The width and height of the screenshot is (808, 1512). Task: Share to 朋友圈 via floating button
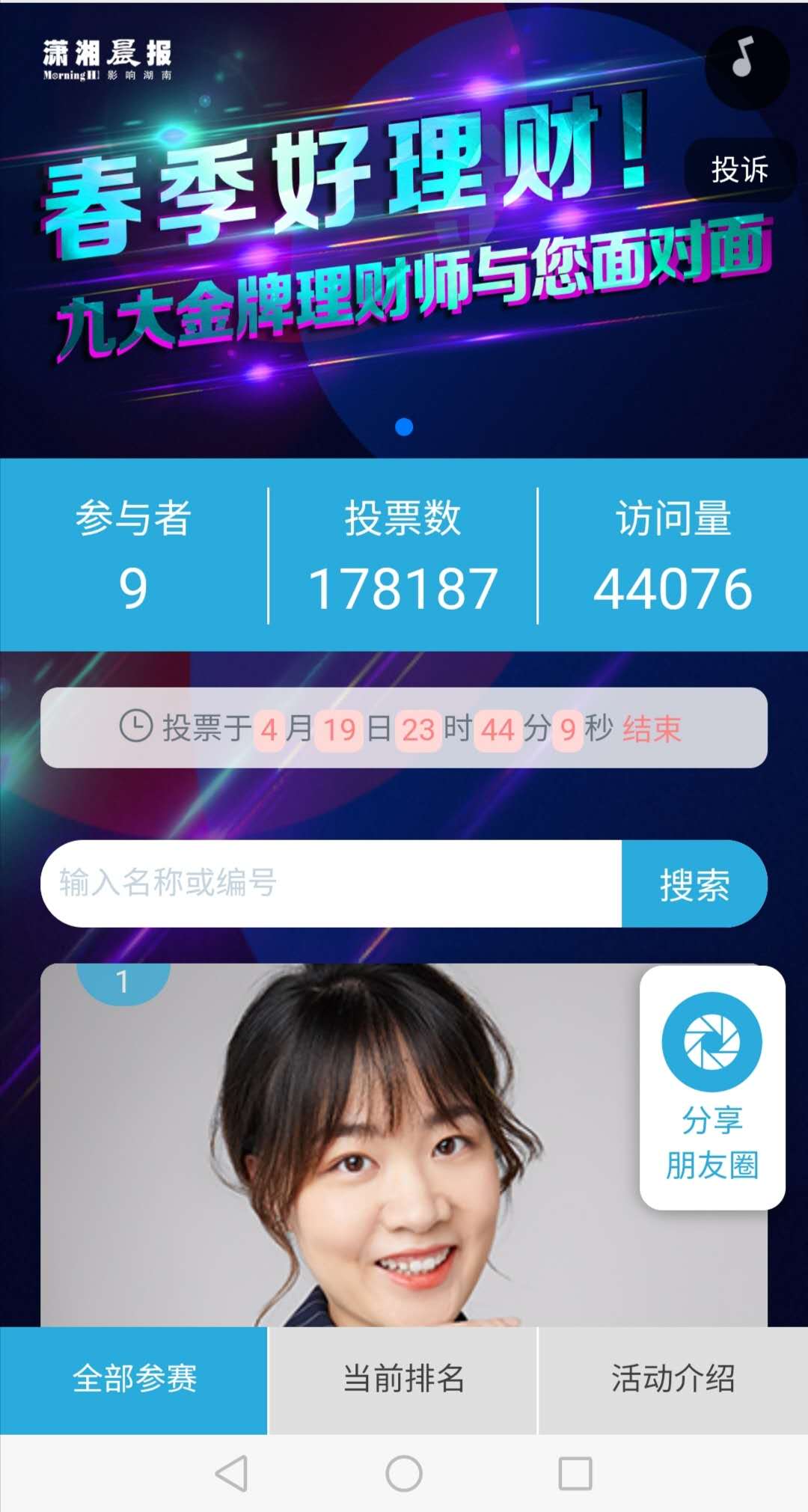(712, 1087)
